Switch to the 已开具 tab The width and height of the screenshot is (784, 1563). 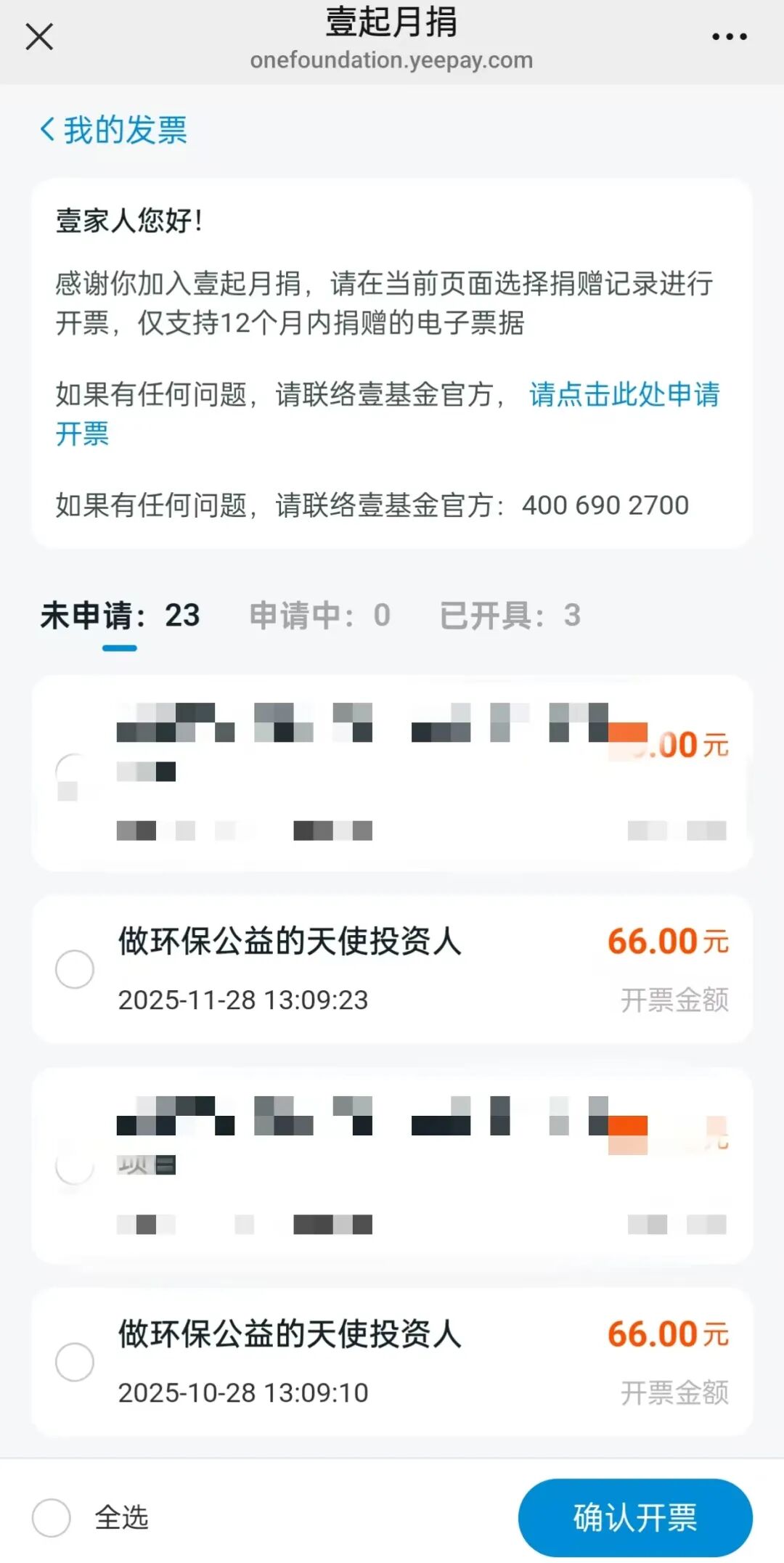point(507,616)
